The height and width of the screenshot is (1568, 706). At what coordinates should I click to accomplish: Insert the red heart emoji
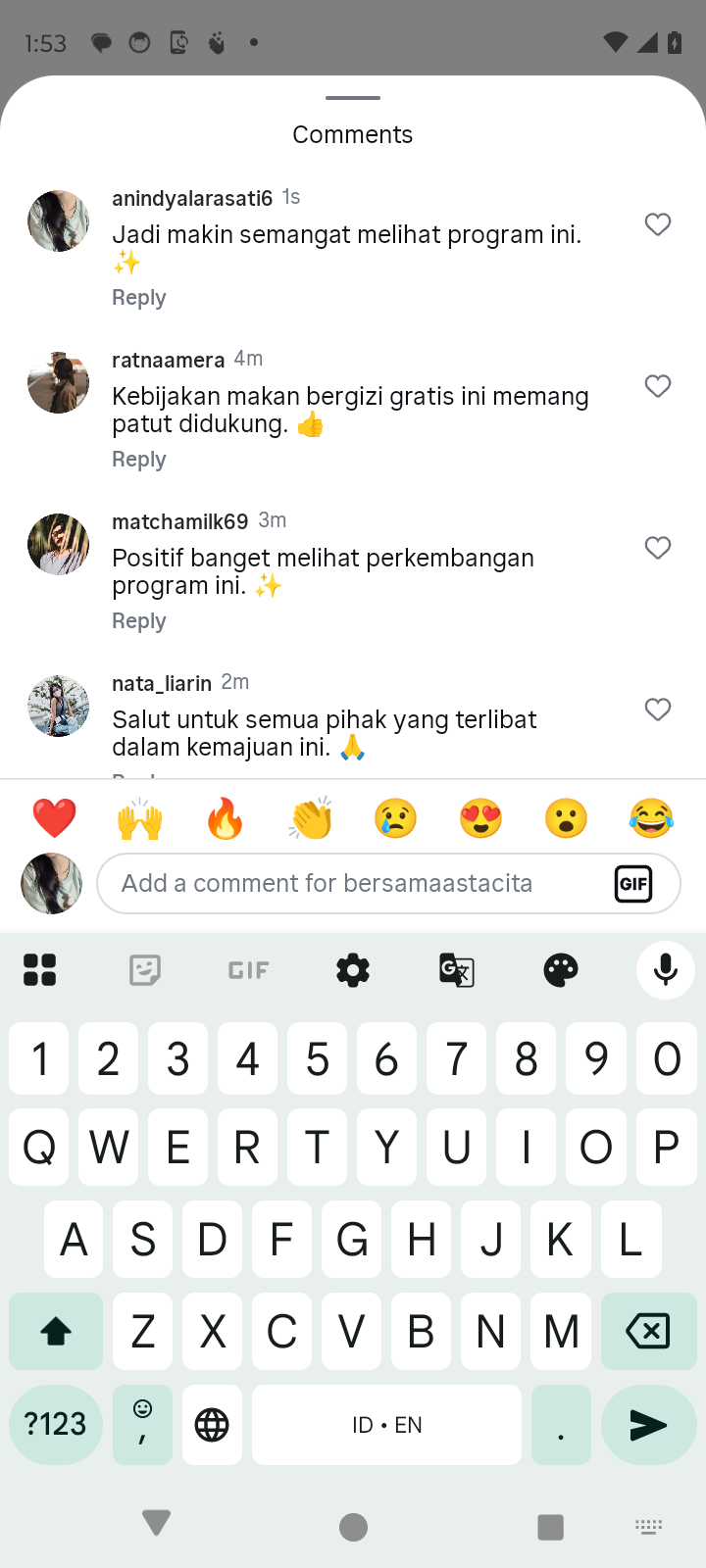coord(54,818)
